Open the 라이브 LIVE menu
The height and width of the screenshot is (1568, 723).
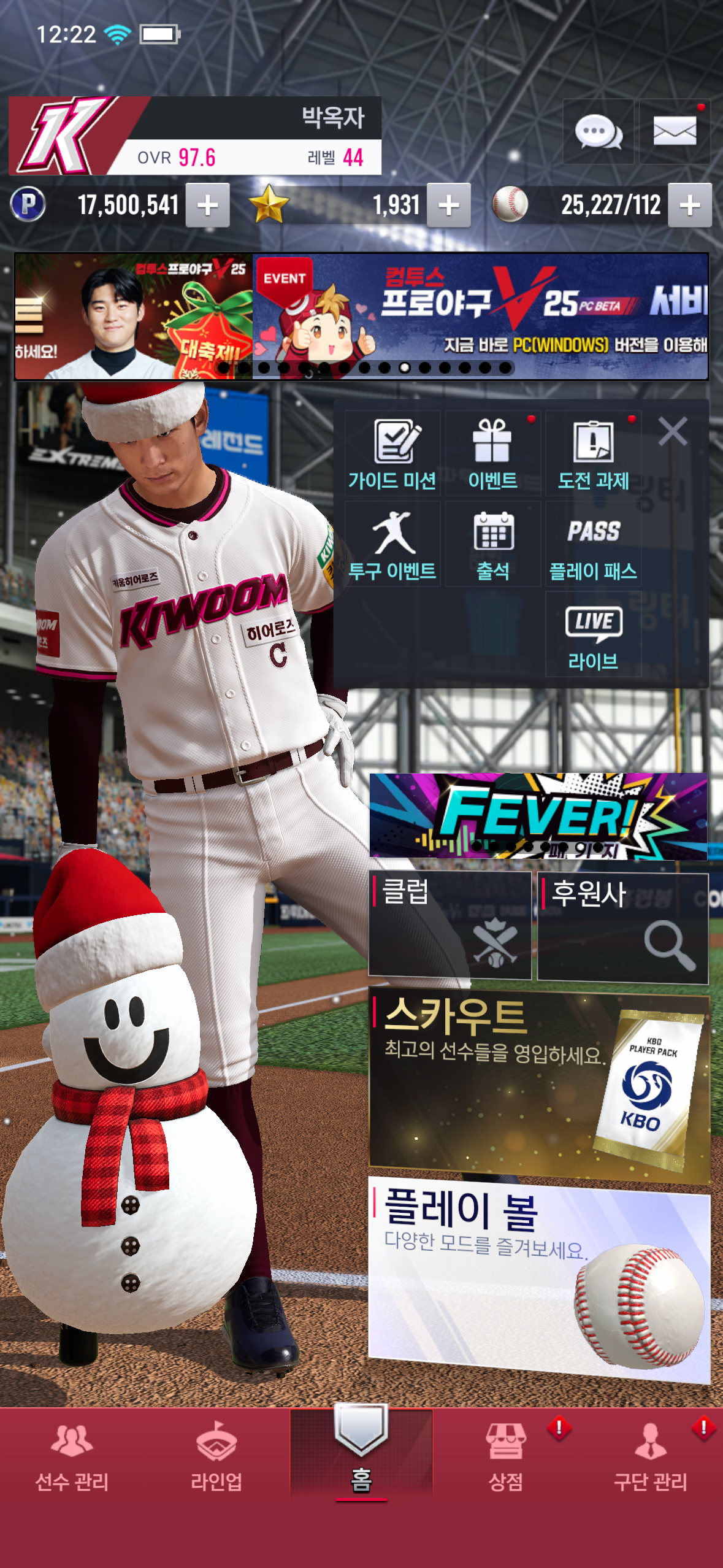click(593, 635)
